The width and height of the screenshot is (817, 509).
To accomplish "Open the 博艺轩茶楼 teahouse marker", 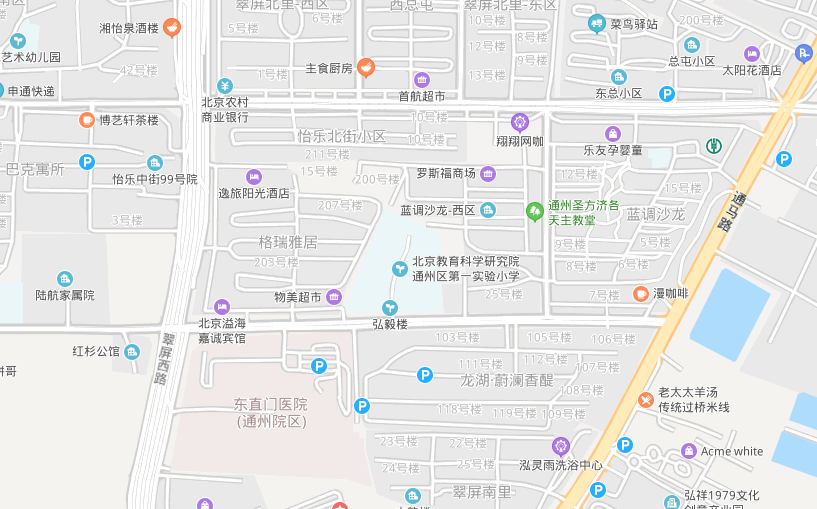I will [87, 120].
